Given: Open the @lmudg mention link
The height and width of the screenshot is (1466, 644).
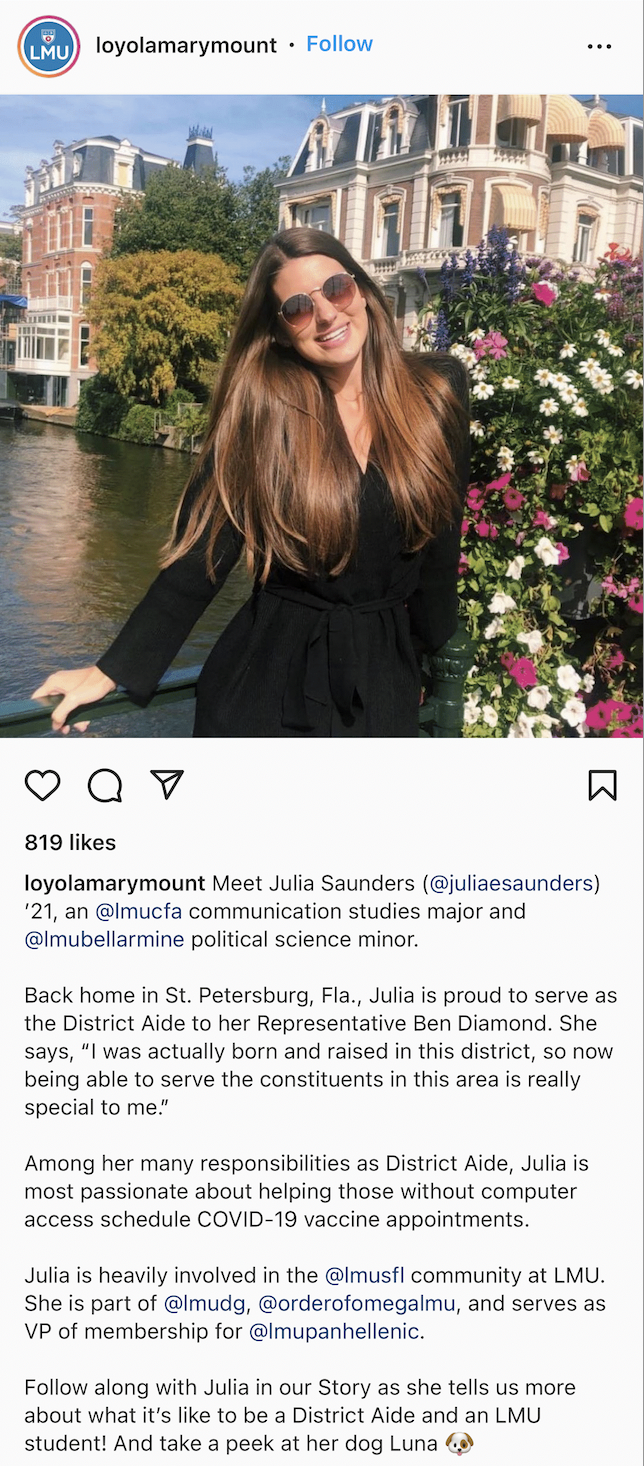Looking at the screenshot, I should pos(206,1303).
